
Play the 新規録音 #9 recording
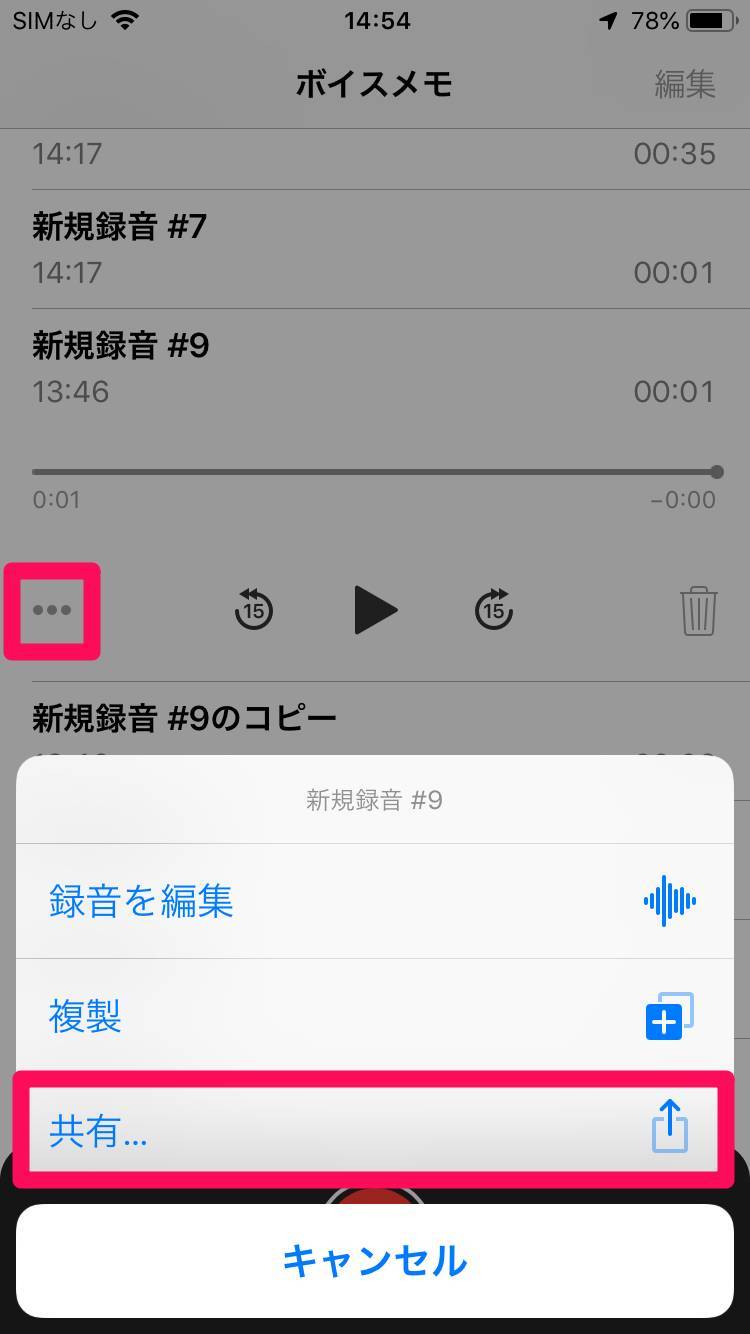pos(376,610)
